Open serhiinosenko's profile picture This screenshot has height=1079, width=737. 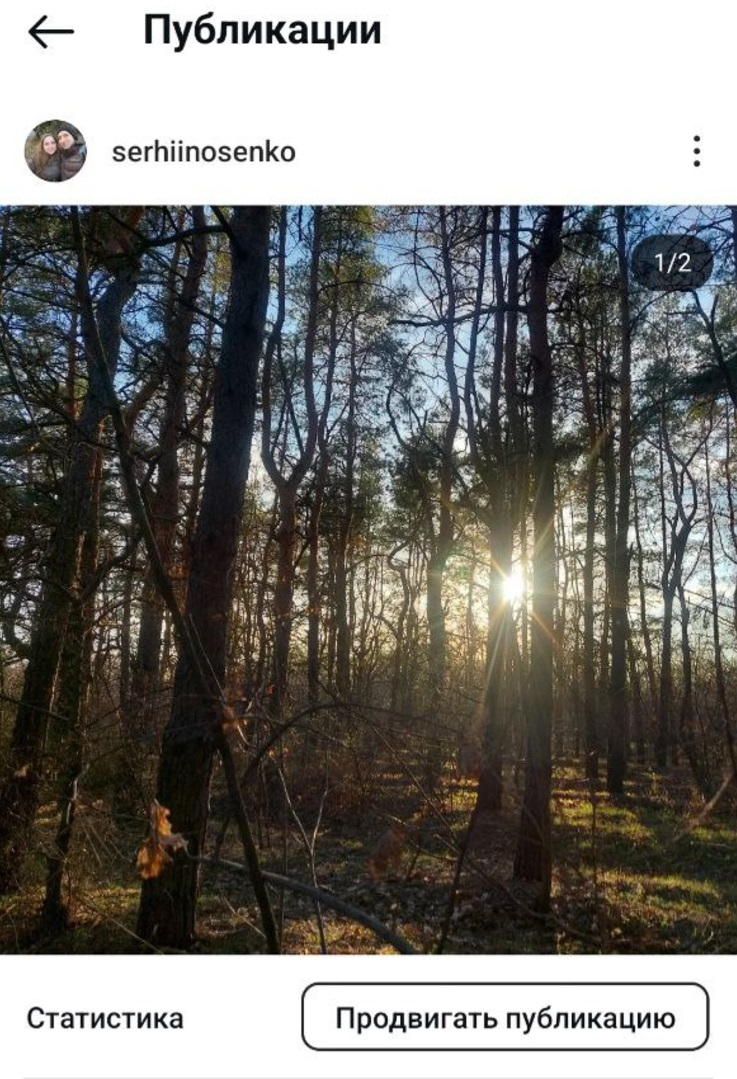pyautogui.click(x=55, y=151)
